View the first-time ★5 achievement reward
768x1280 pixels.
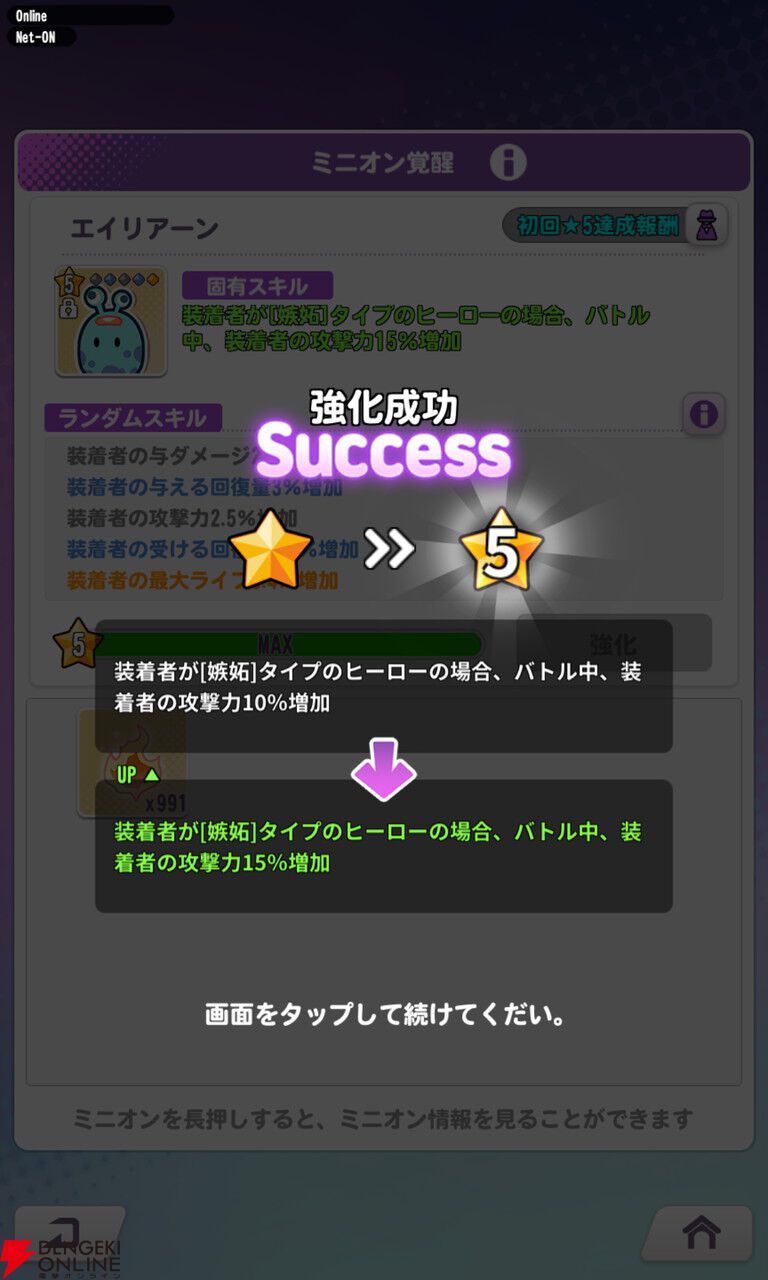click(614, 226)
